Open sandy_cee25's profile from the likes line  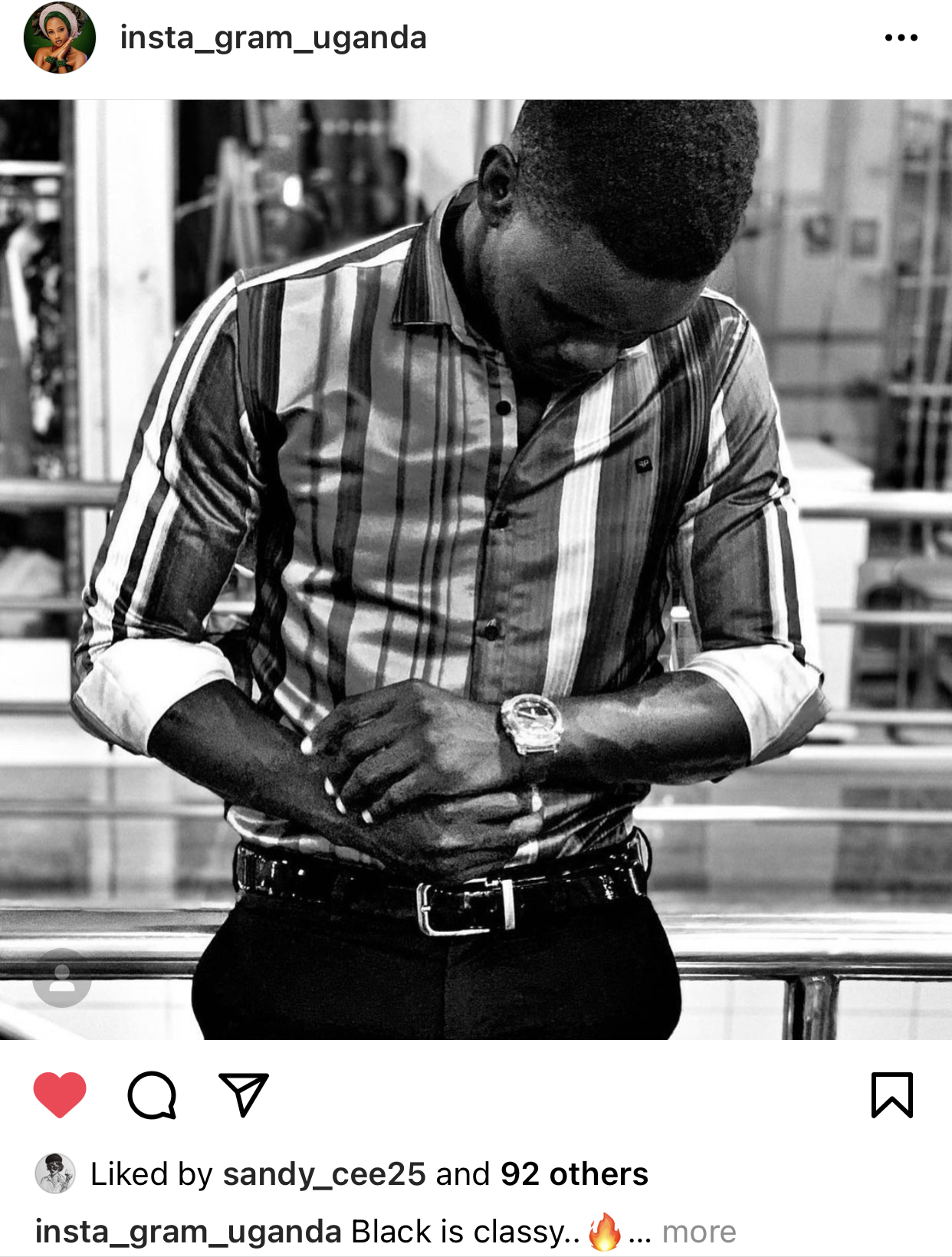pyautogui.click(x=323, y=1173)
